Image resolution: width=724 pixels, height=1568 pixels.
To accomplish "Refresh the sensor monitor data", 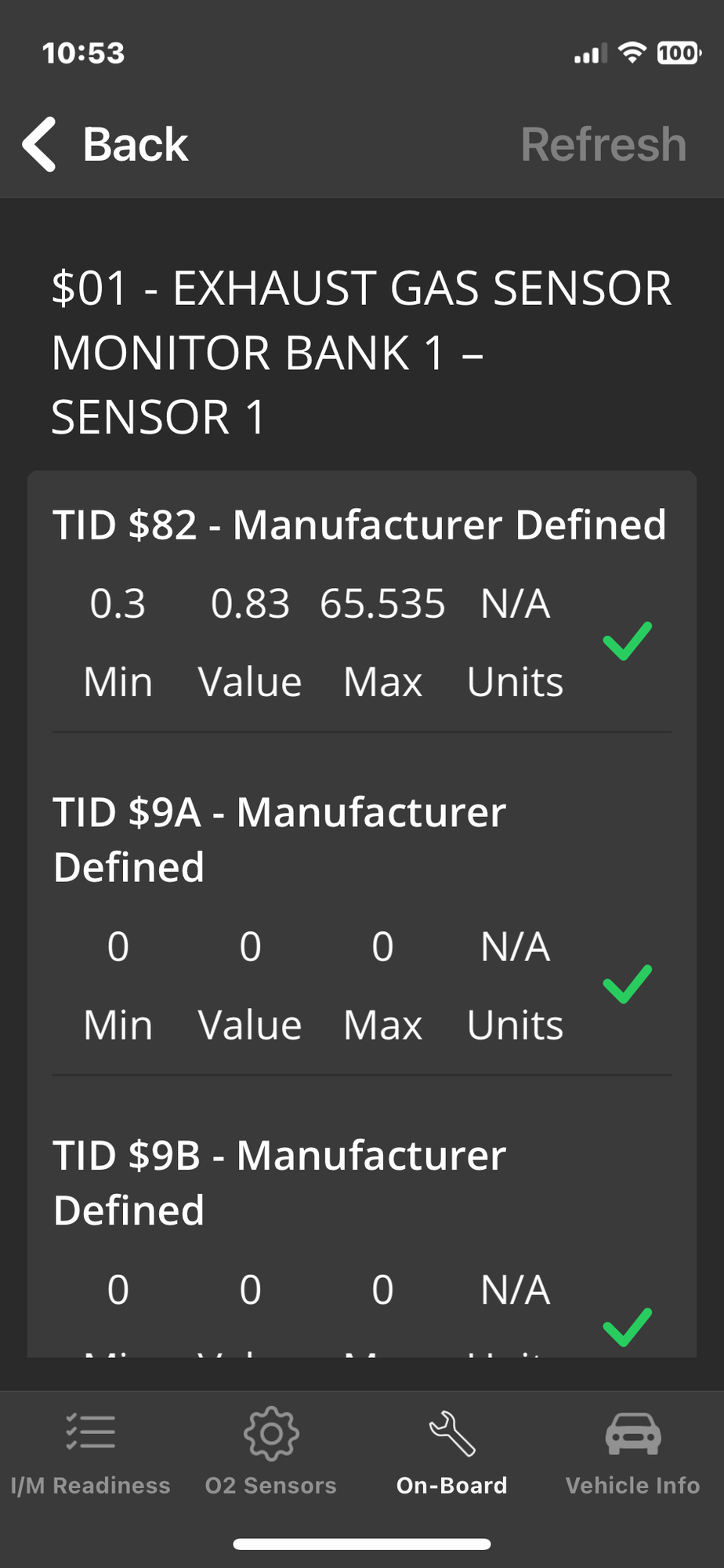I will click(x=603, y=145).
